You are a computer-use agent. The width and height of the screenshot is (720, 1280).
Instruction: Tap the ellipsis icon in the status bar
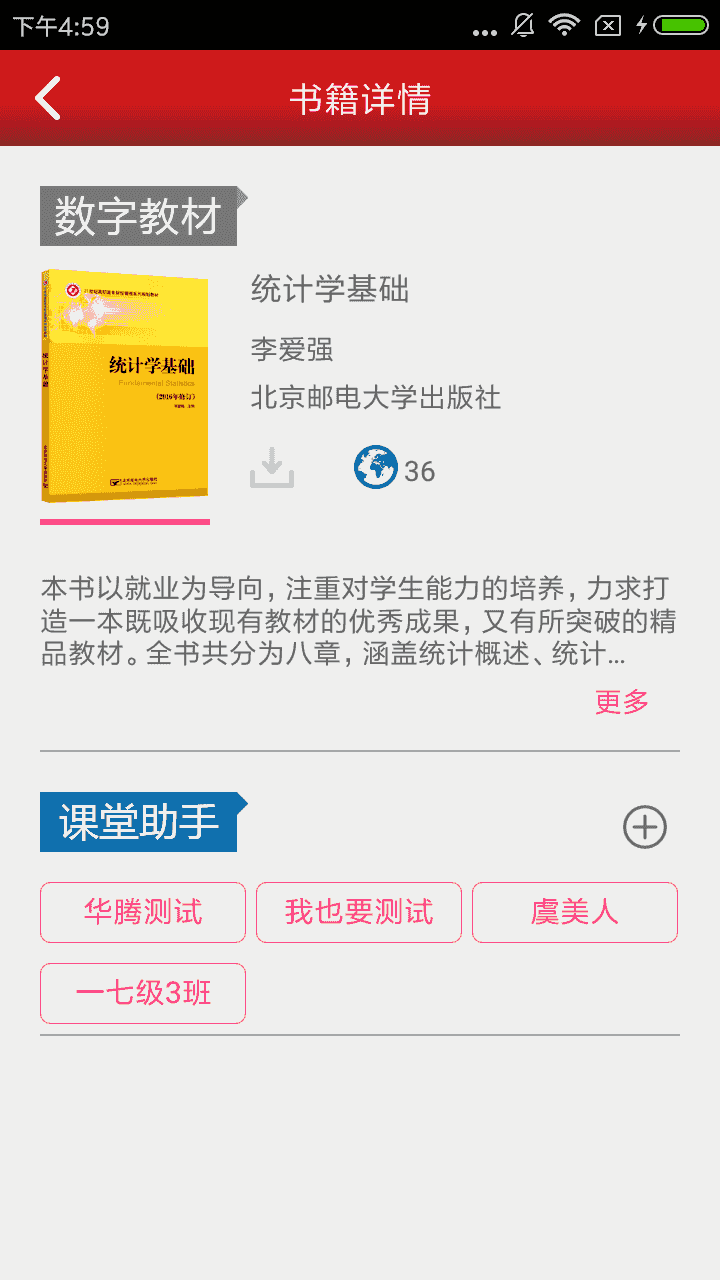pos(485,29)
